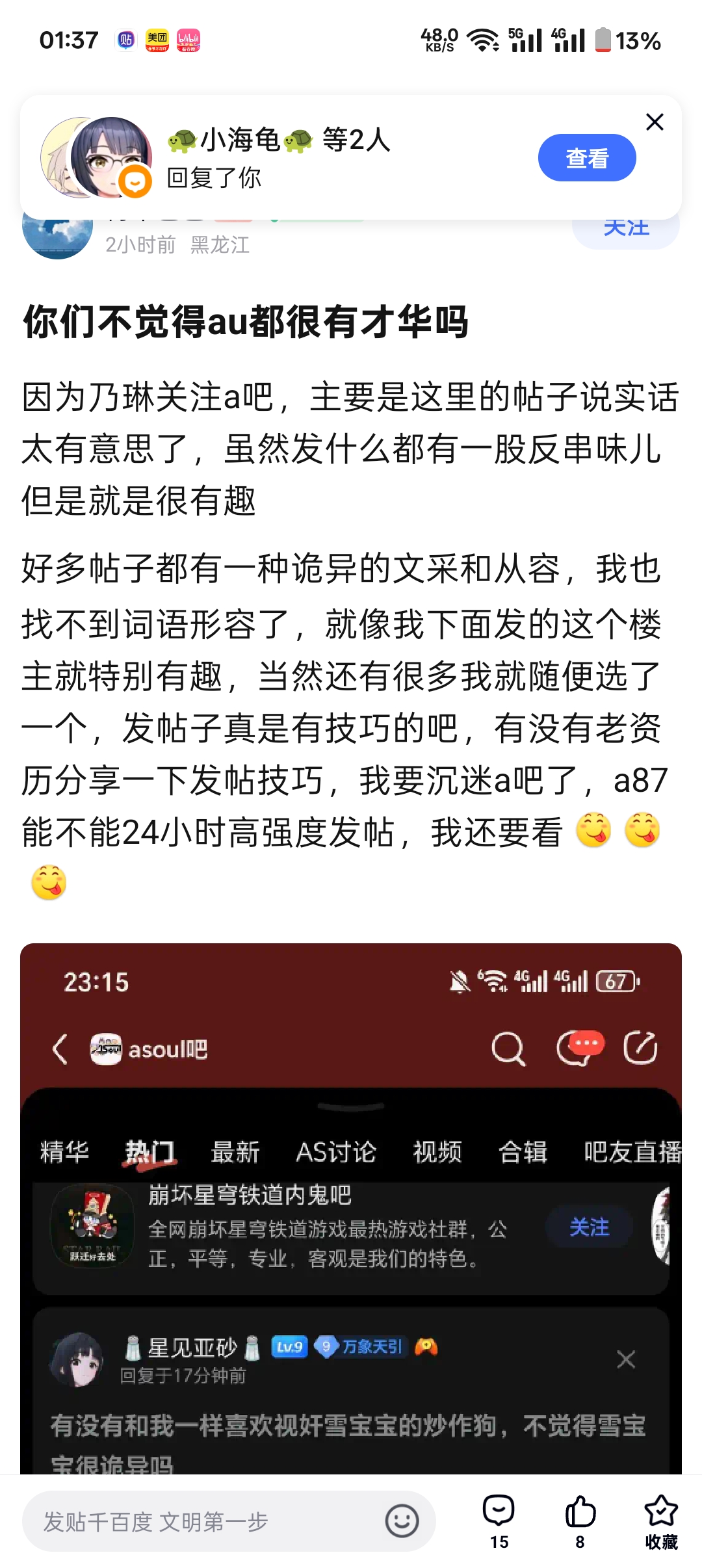Open the comments with 15 replies
The height and width of the screenshot is (1568, 702).
499,1521
